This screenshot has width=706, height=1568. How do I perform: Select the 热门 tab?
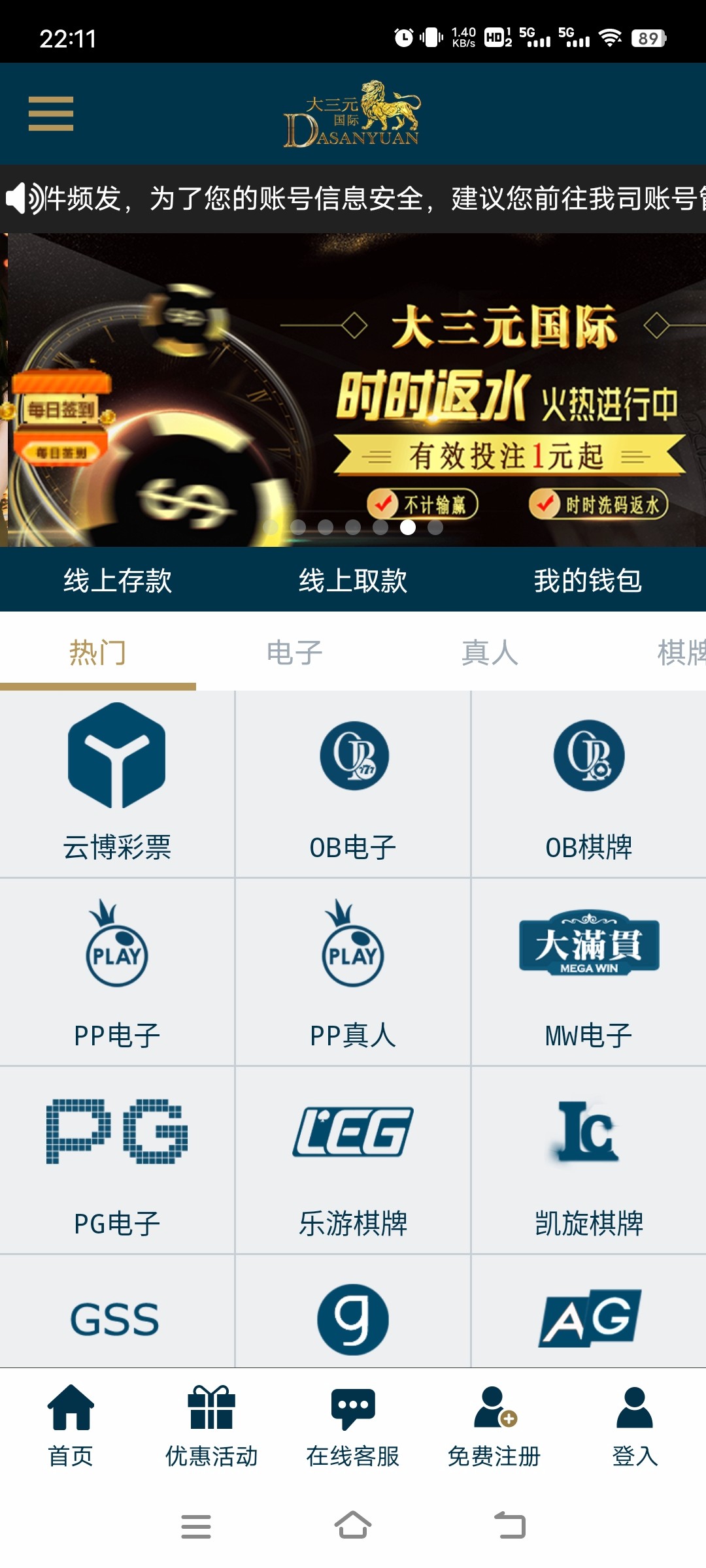pos(97,653)
